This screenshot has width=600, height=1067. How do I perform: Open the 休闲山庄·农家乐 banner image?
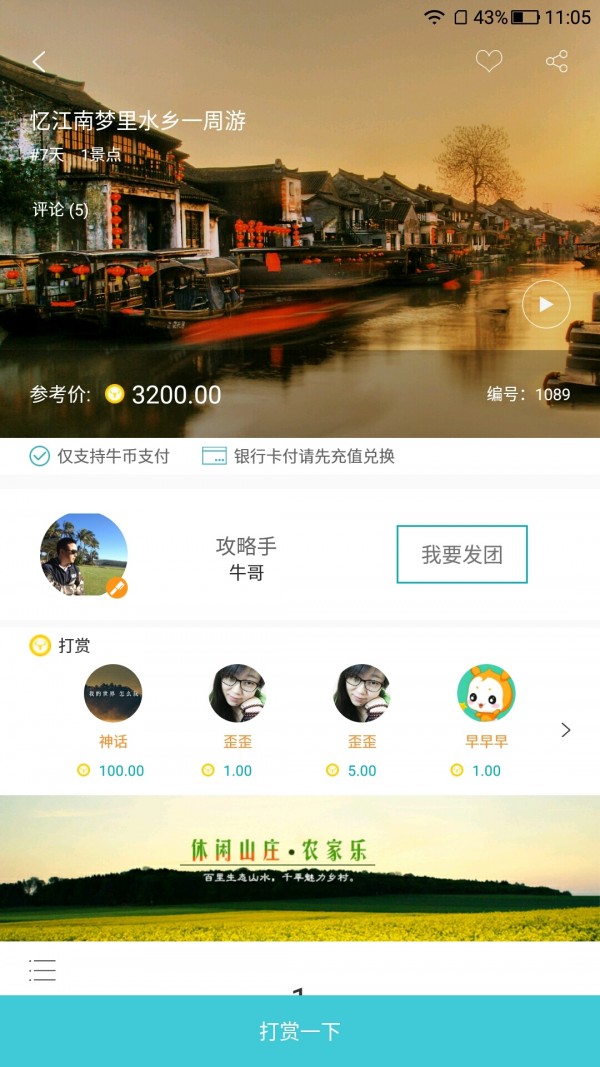300,868
